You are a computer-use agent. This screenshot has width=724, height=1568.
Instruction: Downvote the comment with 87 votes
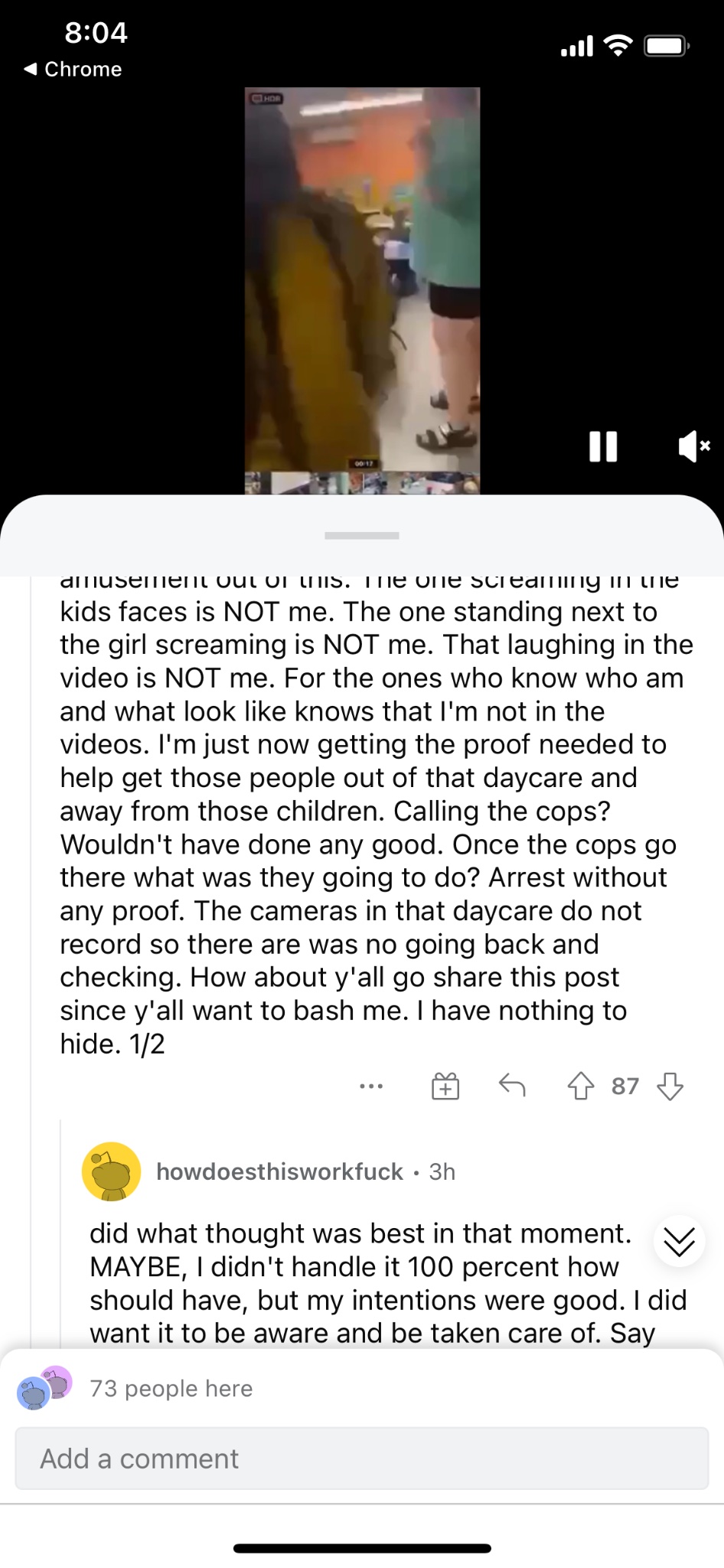[670, 1086]
